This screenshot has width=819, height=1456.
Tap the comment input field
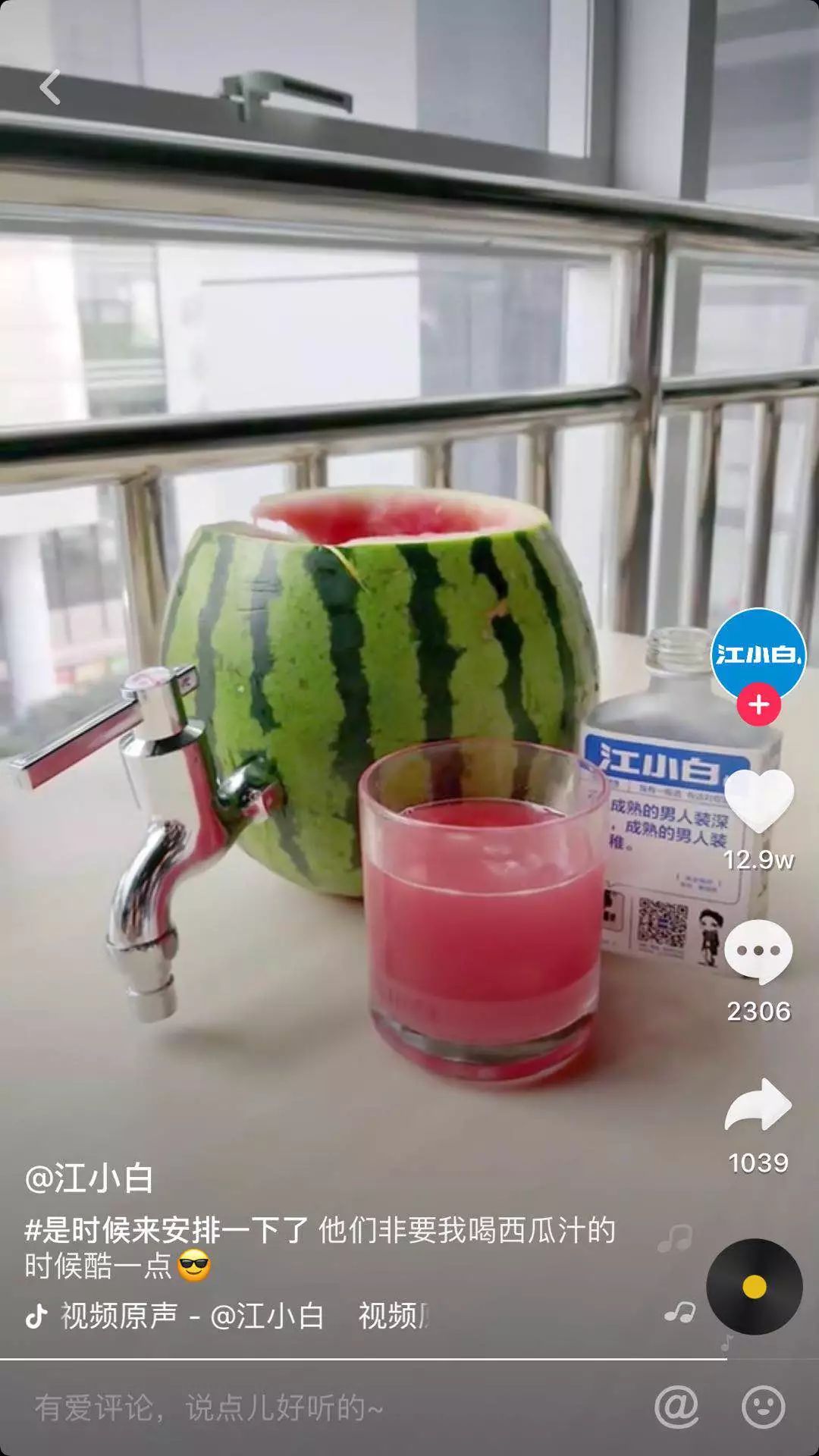point(303,1408)
